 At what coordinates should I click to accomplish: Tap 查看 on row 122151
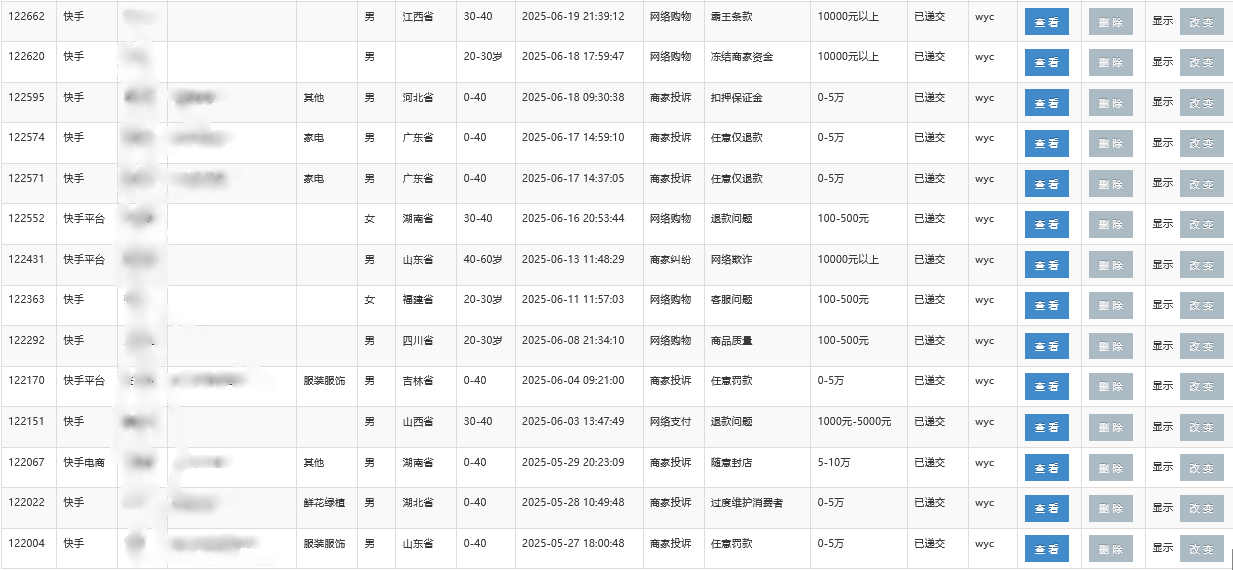point(1046,427)
